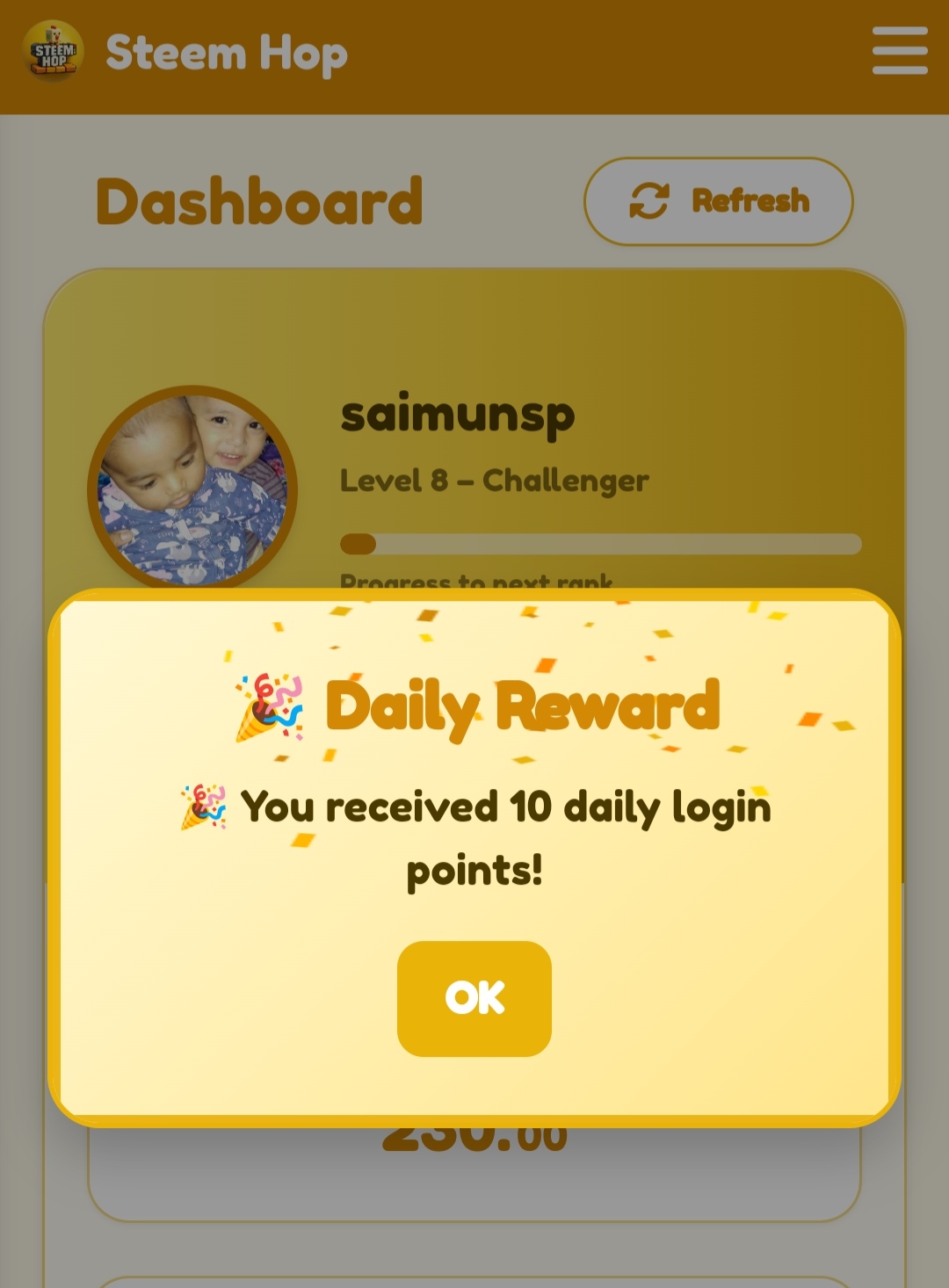949x1288 pixels.
Task: Tap OK to dismiss the Daily Reward
Action: (474, 998)
